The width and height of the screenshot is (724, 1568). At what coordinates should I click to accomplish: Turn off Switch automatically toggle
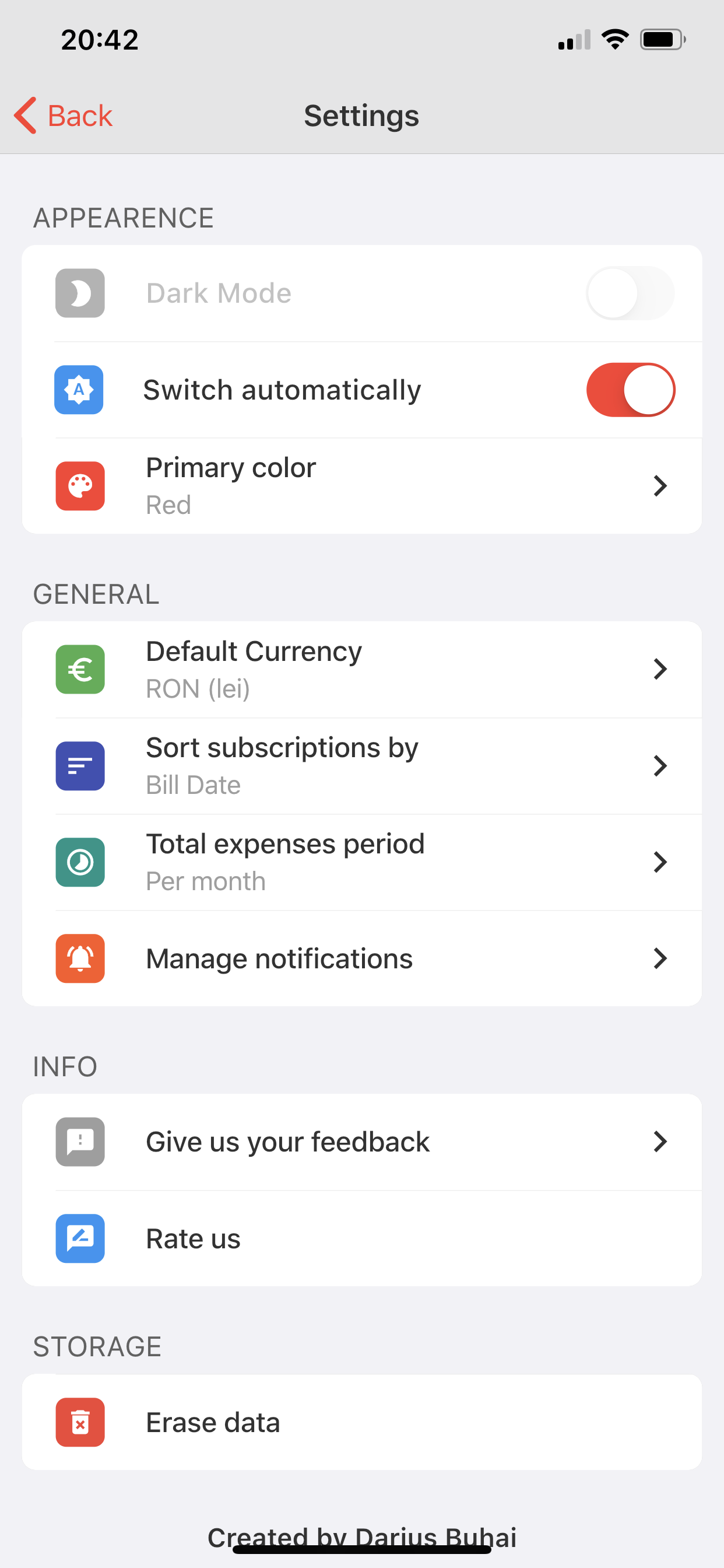pyautogui.click(x=630, y=390)
